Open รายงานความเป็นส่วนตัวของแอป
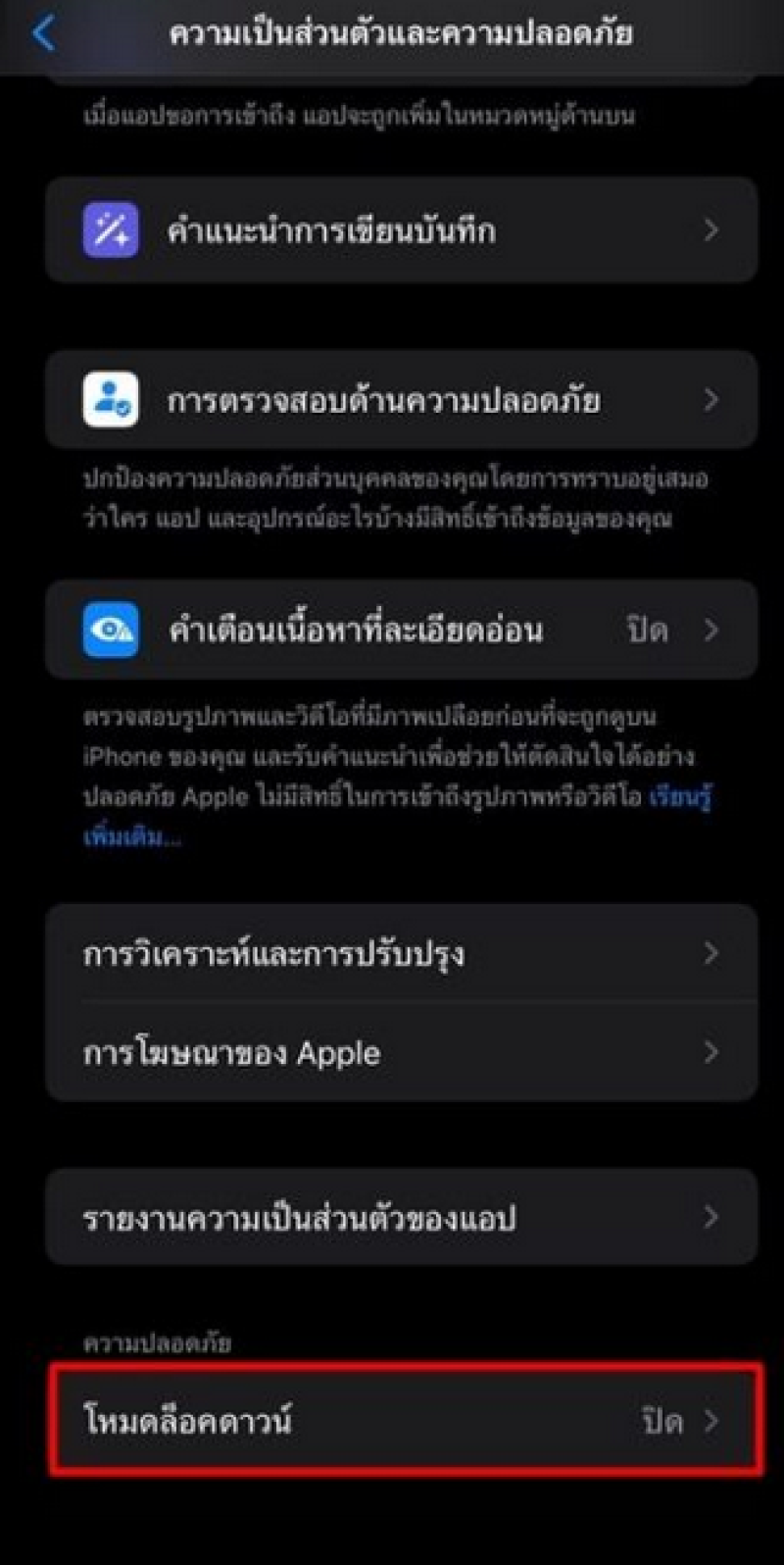Viewport: 784px width, 1565px height. (x=401, y=1218)
